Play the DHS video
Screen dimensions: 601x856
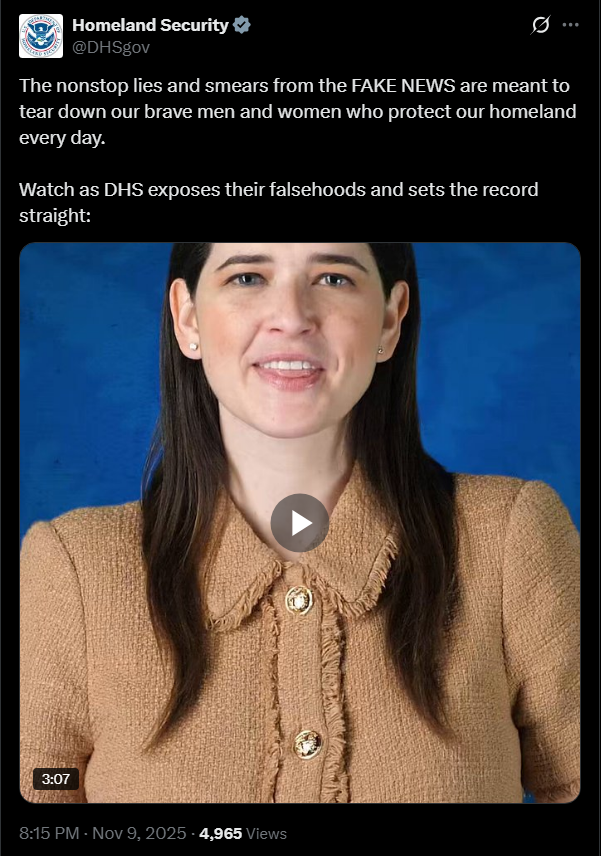tap(300, 522)
